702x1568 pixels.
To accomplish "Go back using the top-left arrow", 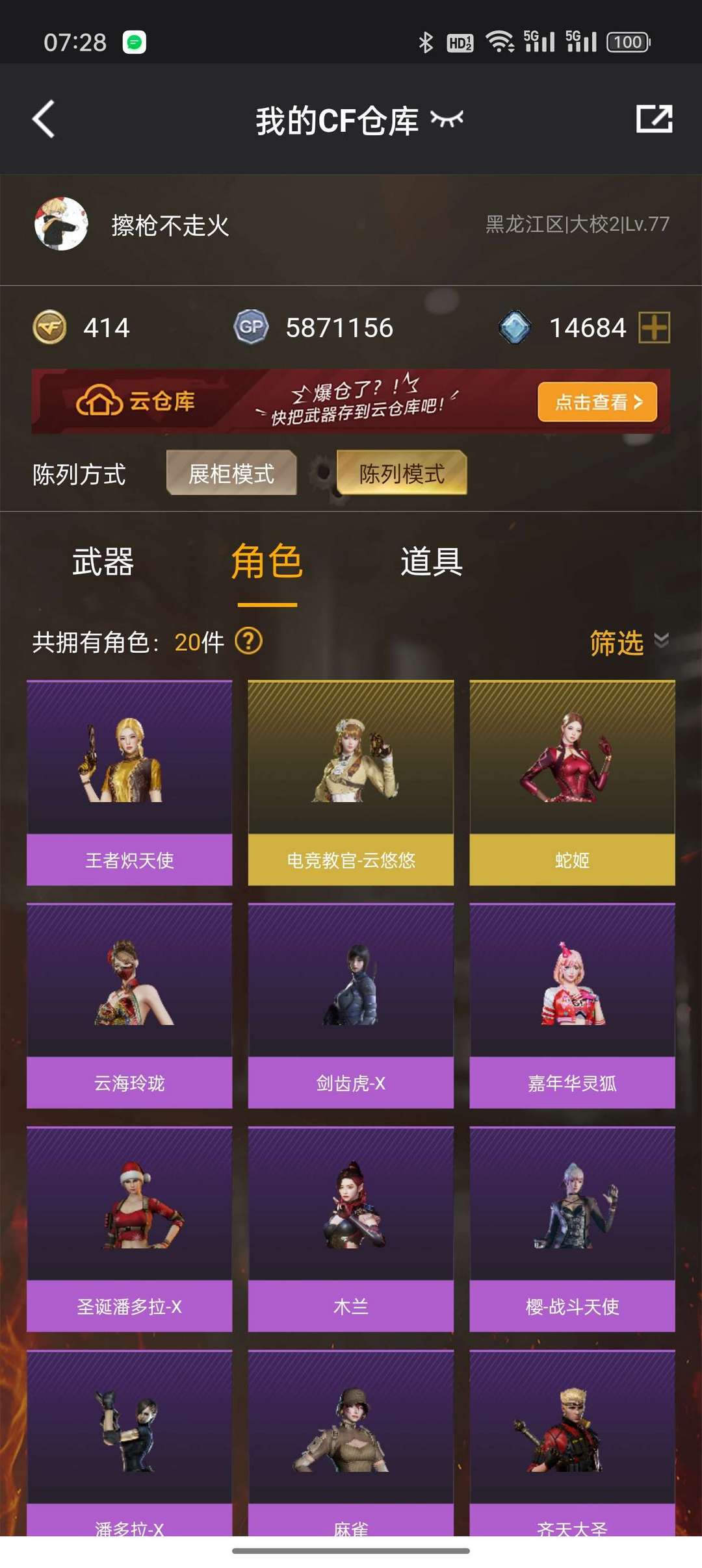I will [x=44, y=120].
